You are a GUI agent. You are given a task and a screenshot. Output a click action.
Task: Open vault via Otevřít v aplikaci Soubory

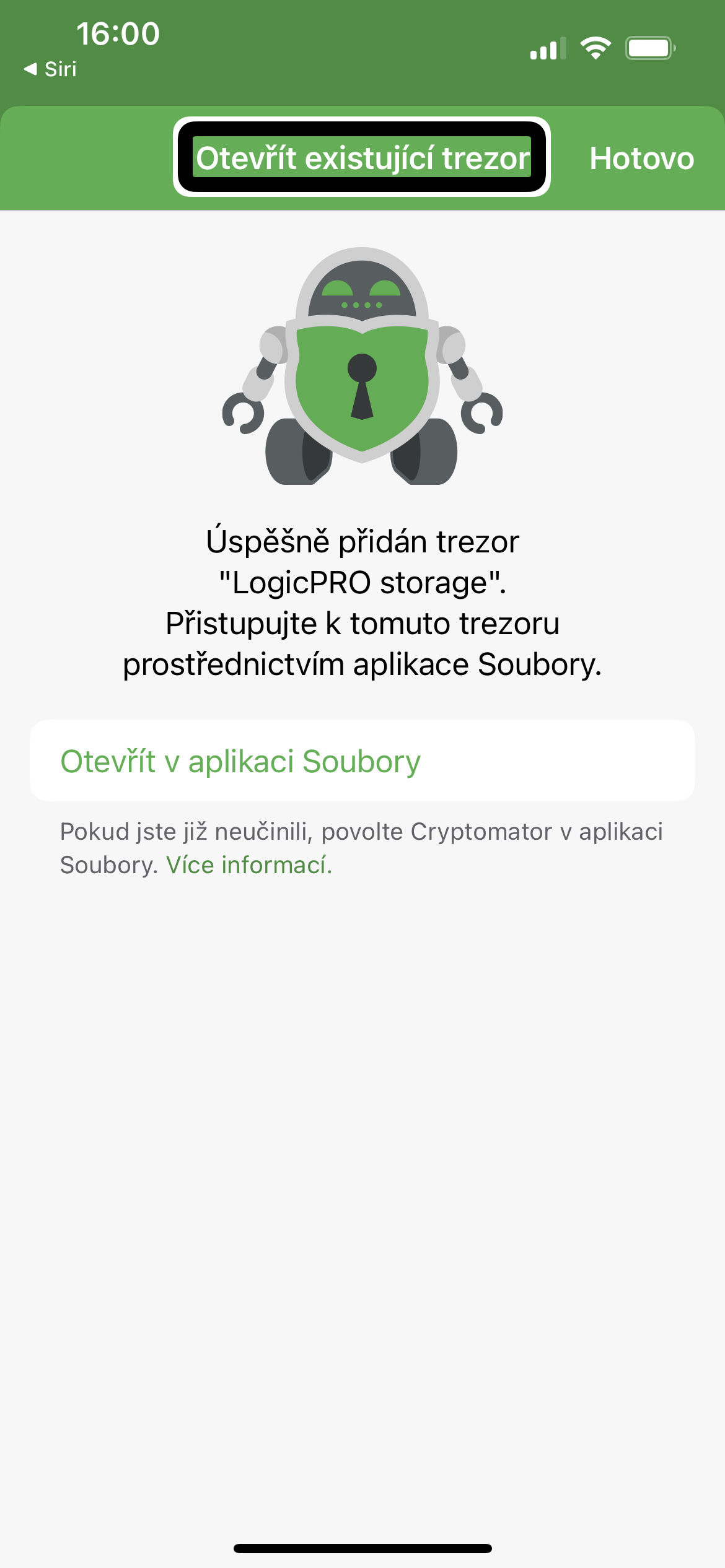(x=240, y=761)
